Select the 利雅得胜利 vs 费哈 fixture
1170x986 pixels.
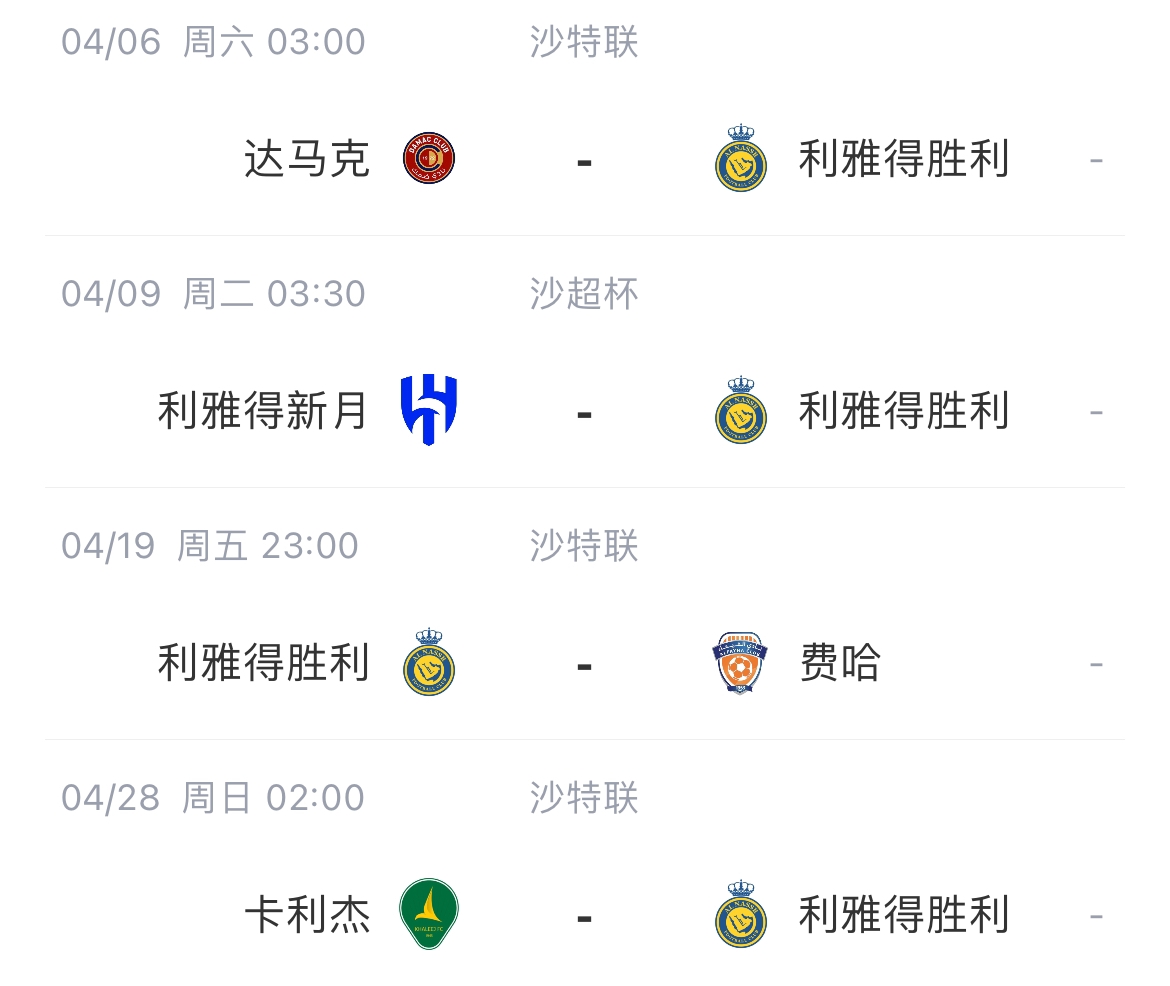point(584,664)
